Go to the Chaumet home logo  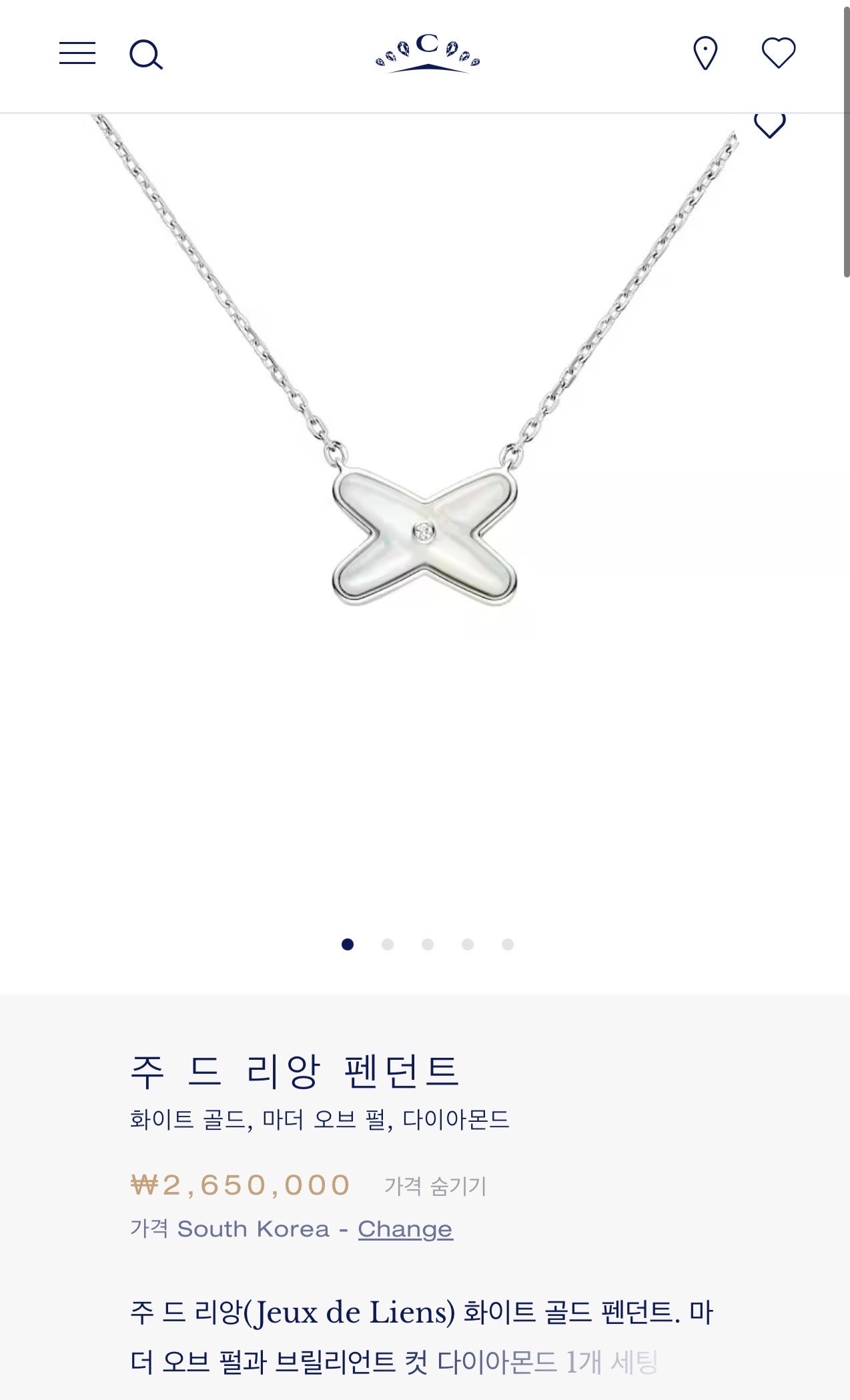[x=427, y=53]
